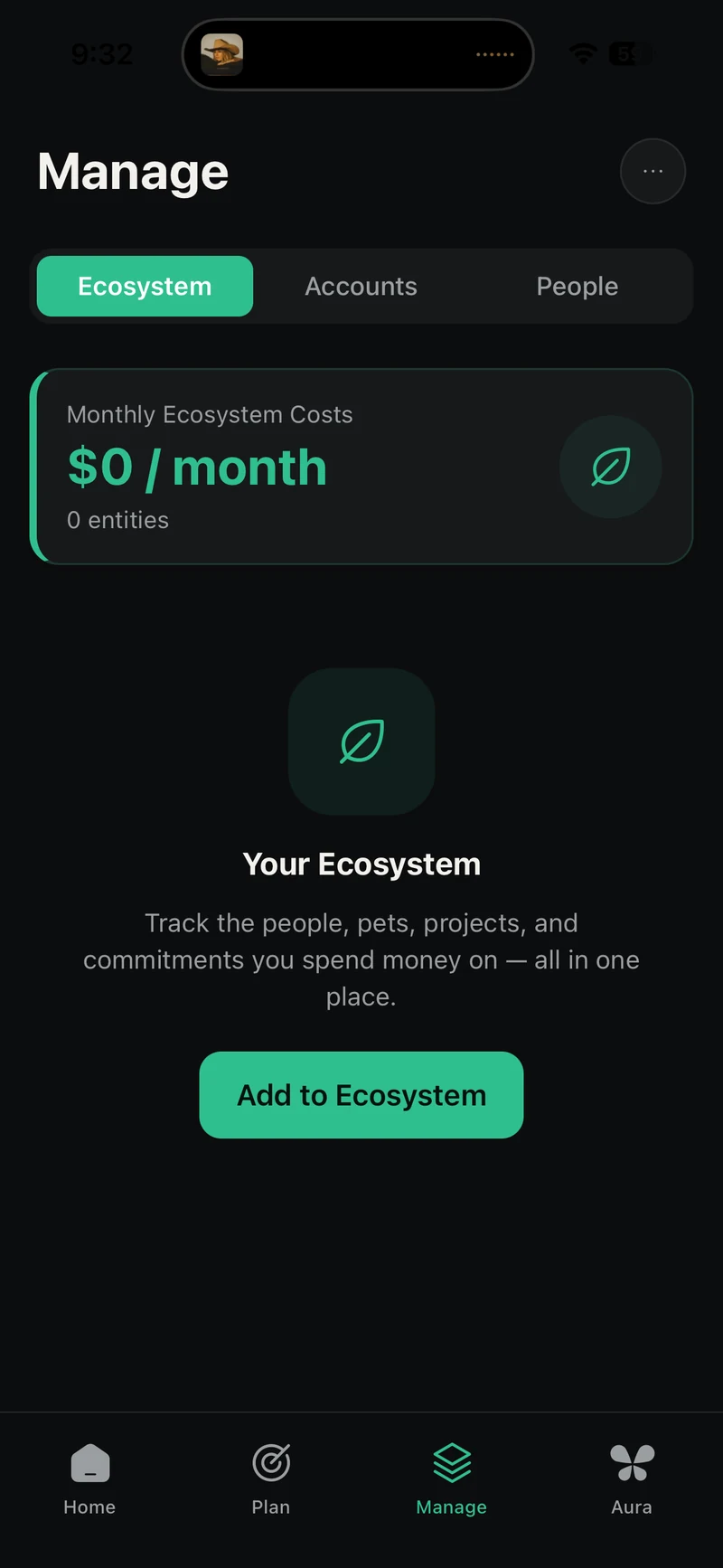Open the Monthly Ecosystem Costs card
The image size is (723, 1568).
tap(361, 467)
